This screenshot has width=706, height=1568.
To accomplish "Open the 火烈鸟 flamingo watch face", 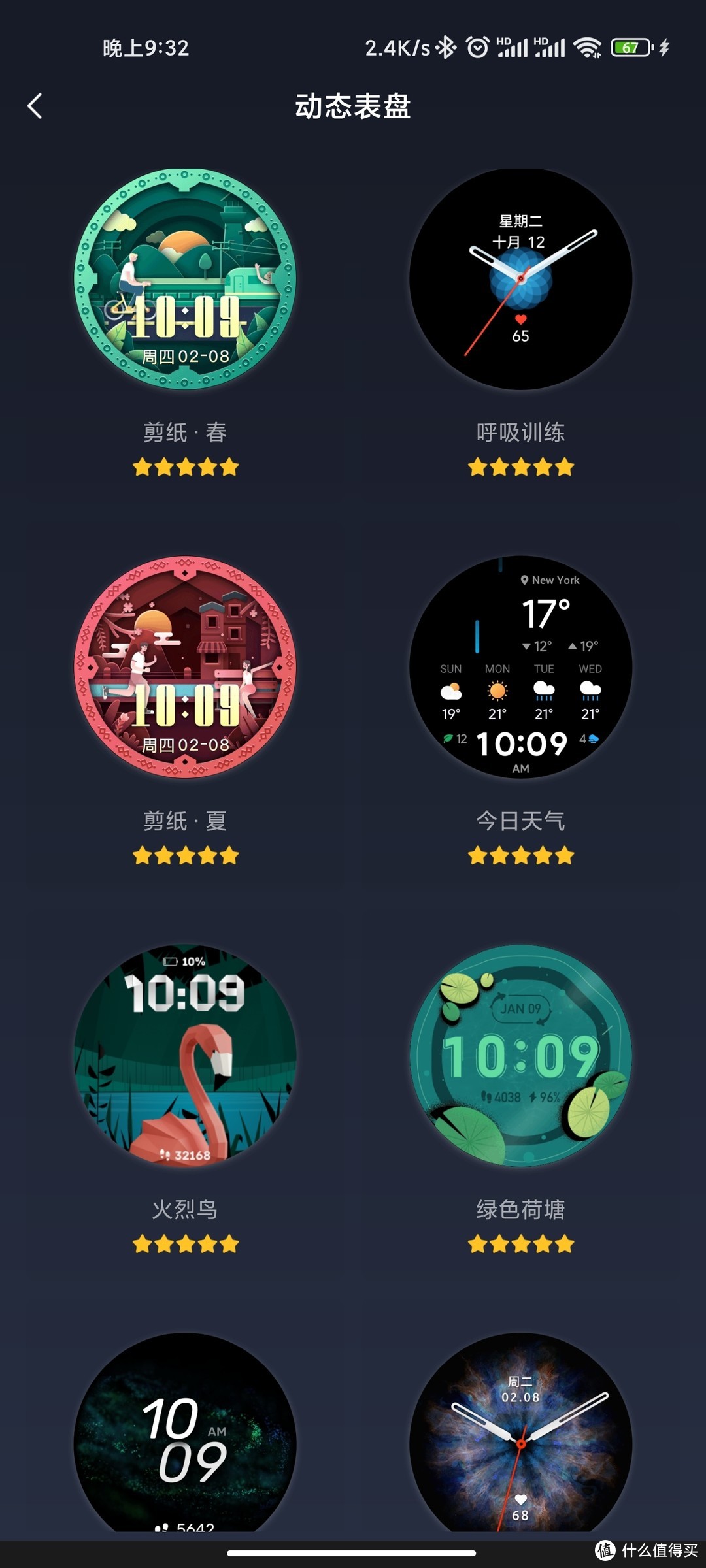I will (184, 1055).
